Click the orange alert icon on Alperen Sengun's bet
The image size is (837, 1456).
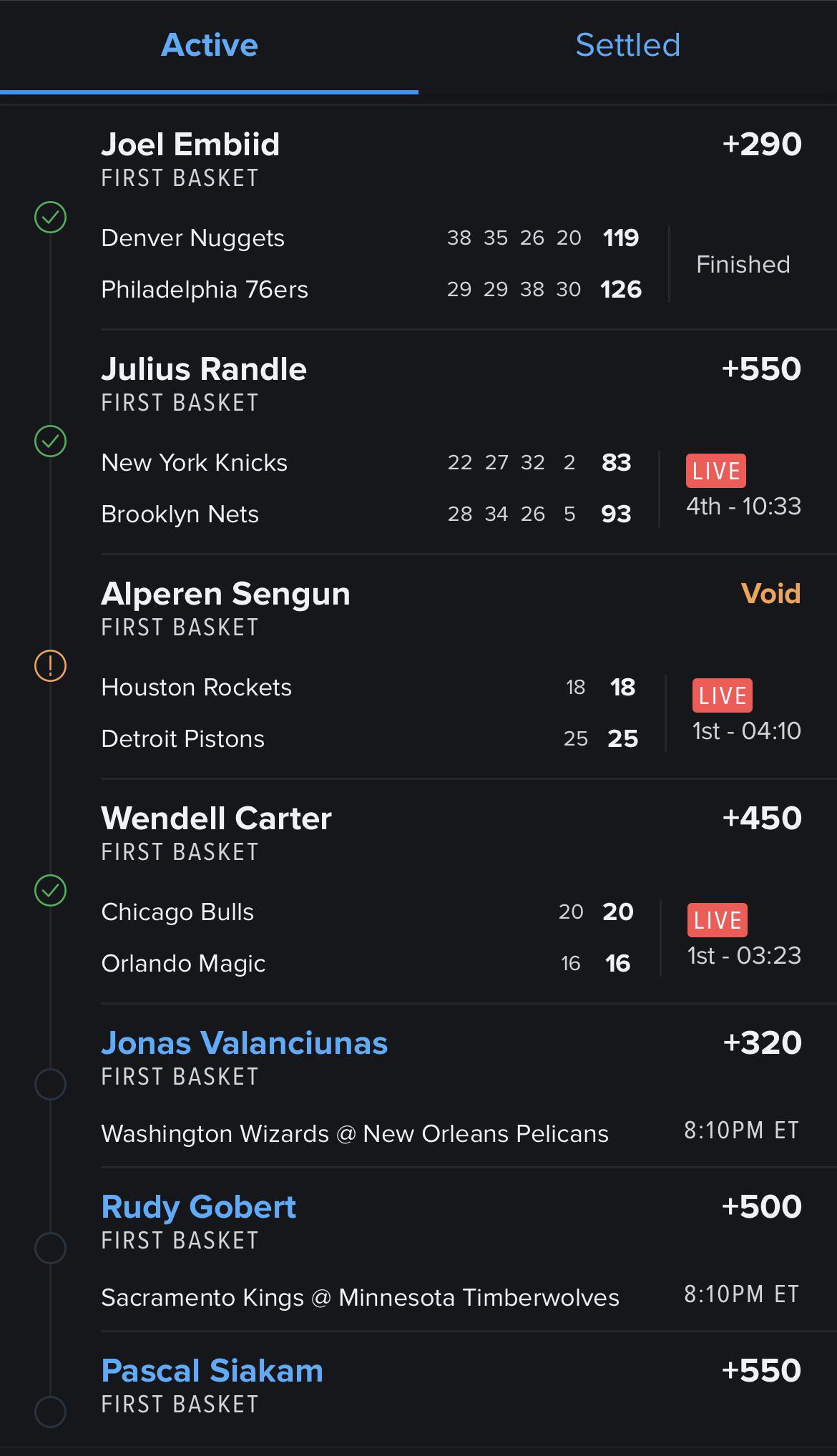click(x=49, y=666)
